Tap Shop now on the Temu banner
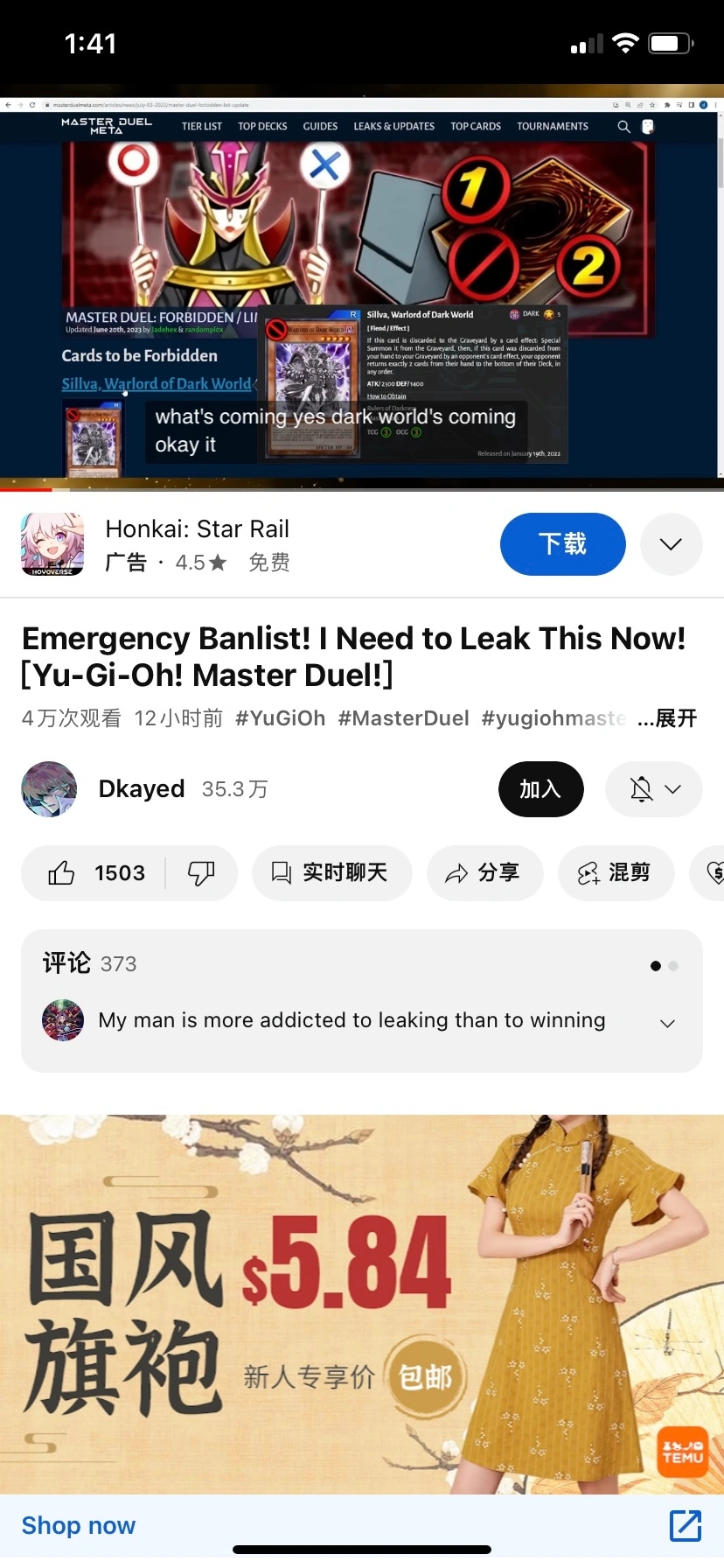The height and width of the screenshot is (1568, 724). pyautogui.click(x=79, y=1524)
